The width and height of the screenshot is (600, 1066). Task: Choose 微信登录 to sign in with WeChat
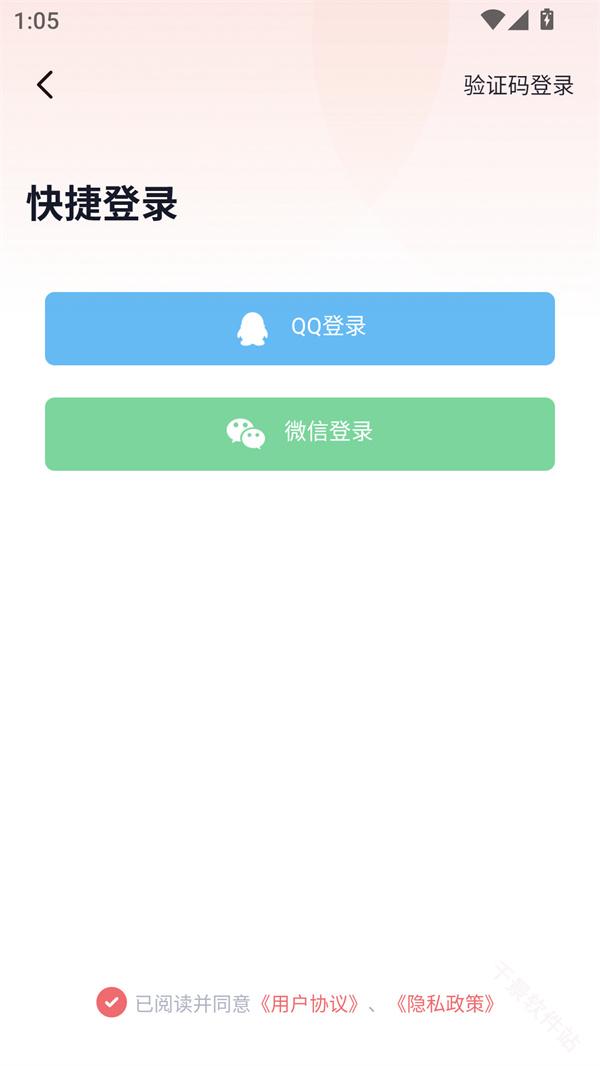pos(300,434)
